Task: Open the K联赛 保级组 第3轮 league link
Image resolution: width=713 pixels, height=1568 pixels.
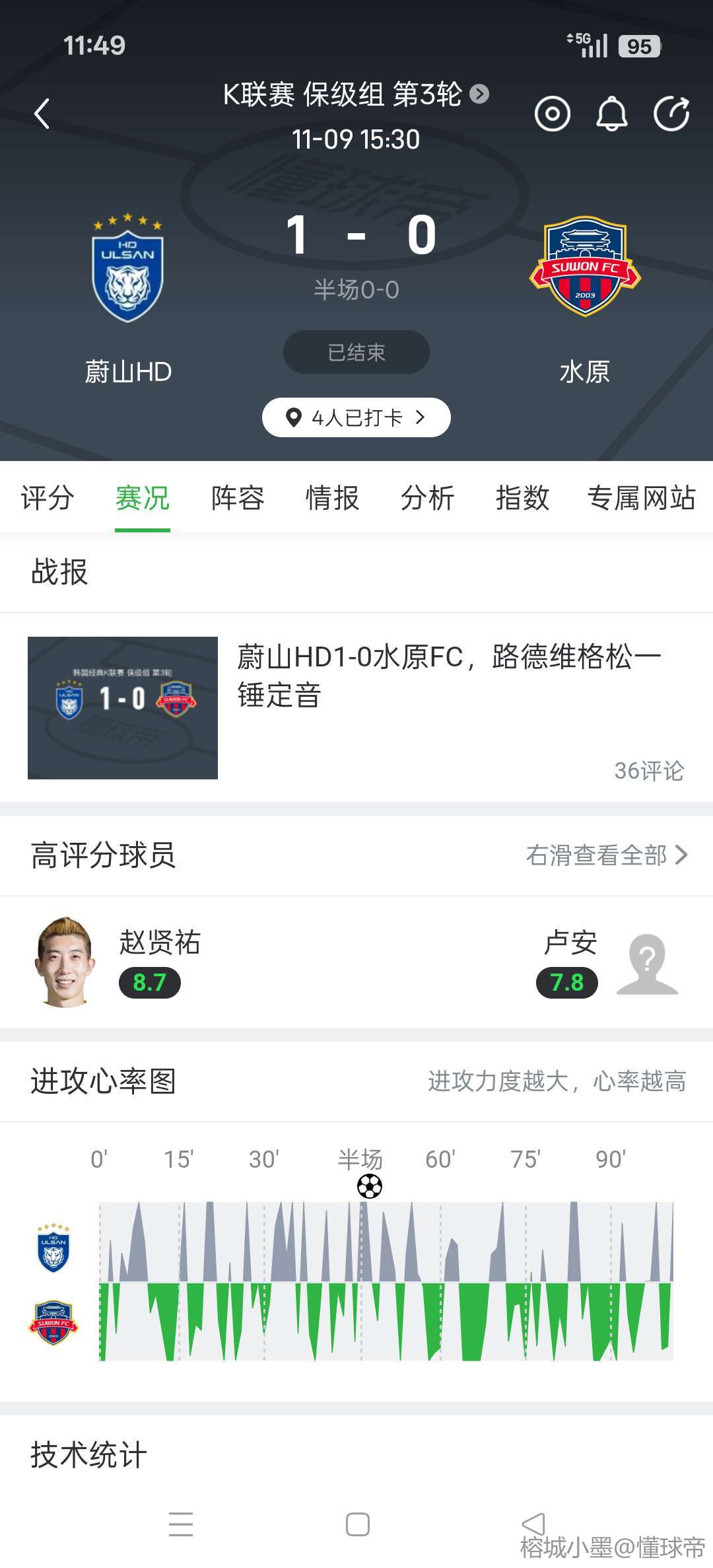Action: (355, 94)
